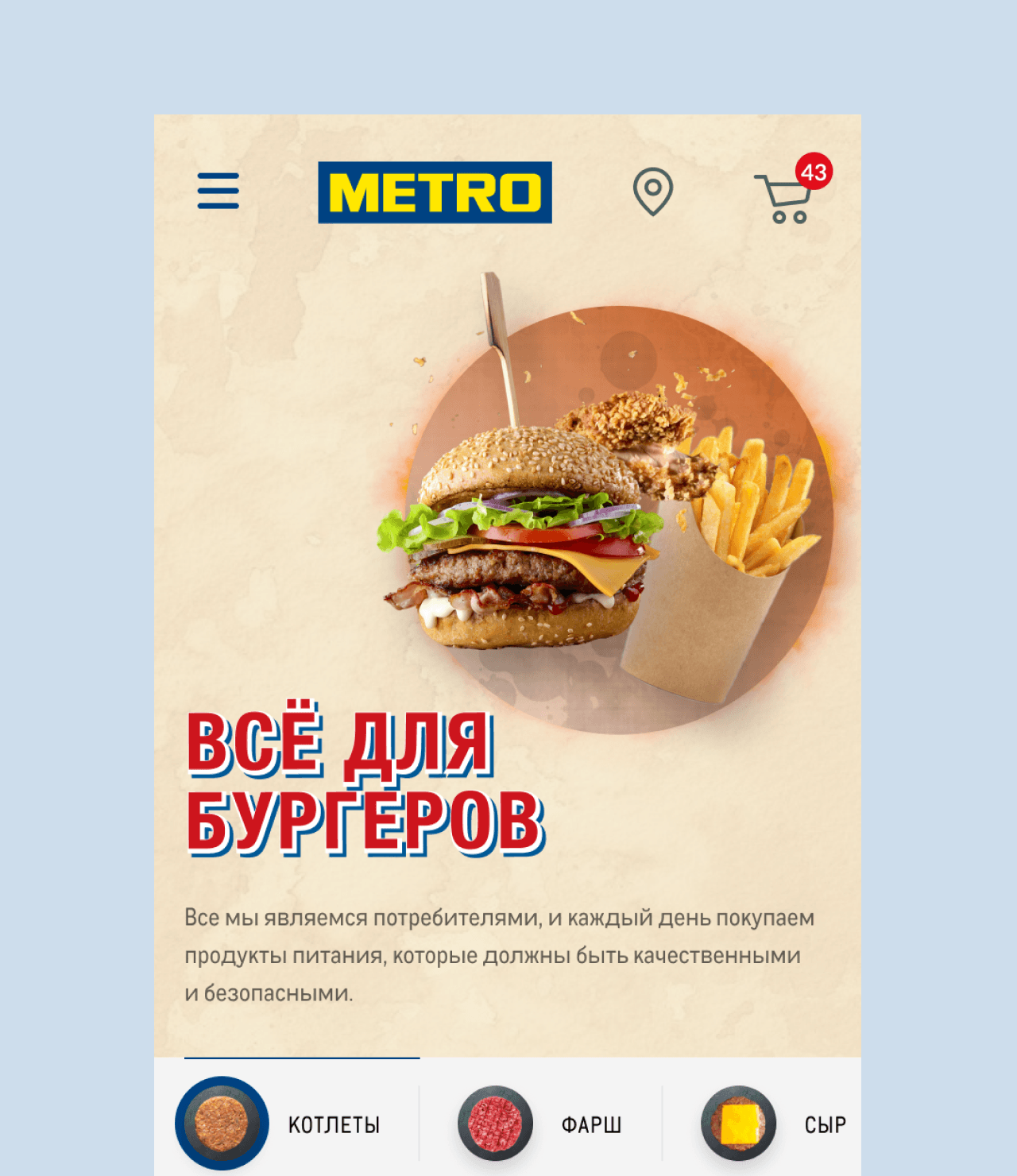Image resolution: width=1017 pixels, height=1176 pixels.
Task: Open the hamburger menu
Action: (x=218, y=191)
